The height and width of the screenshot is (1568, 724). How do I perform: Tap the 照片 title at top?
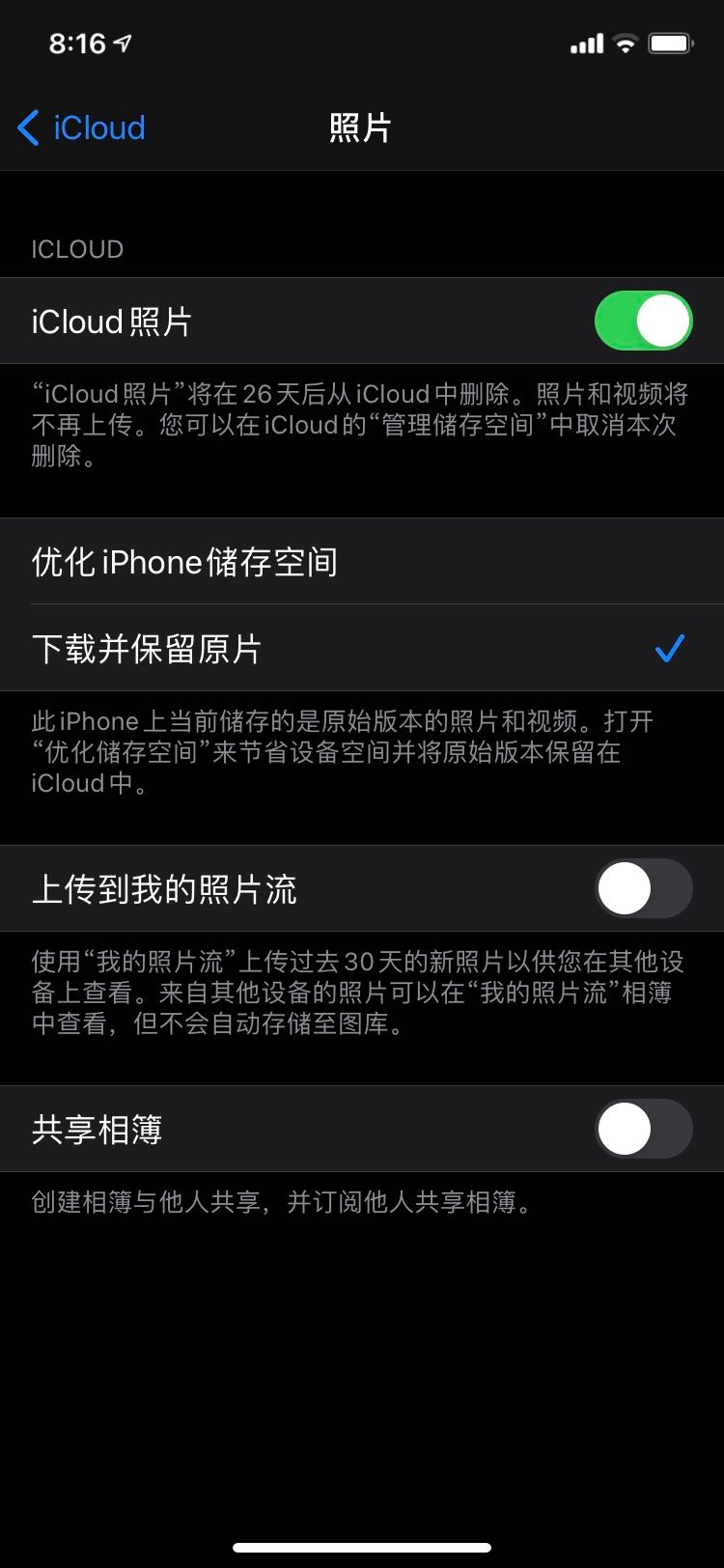coord(361,127)
